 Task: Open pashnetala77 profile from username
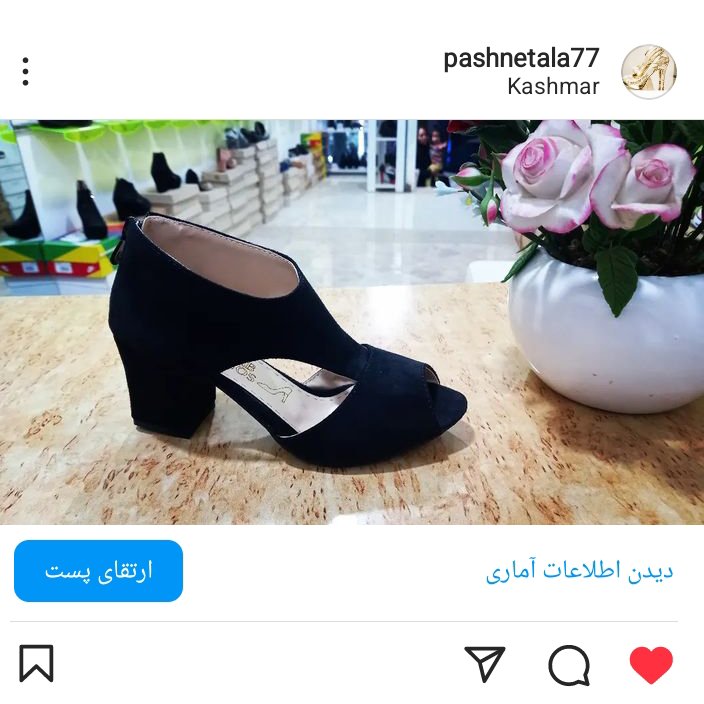(x=521, y=58)
